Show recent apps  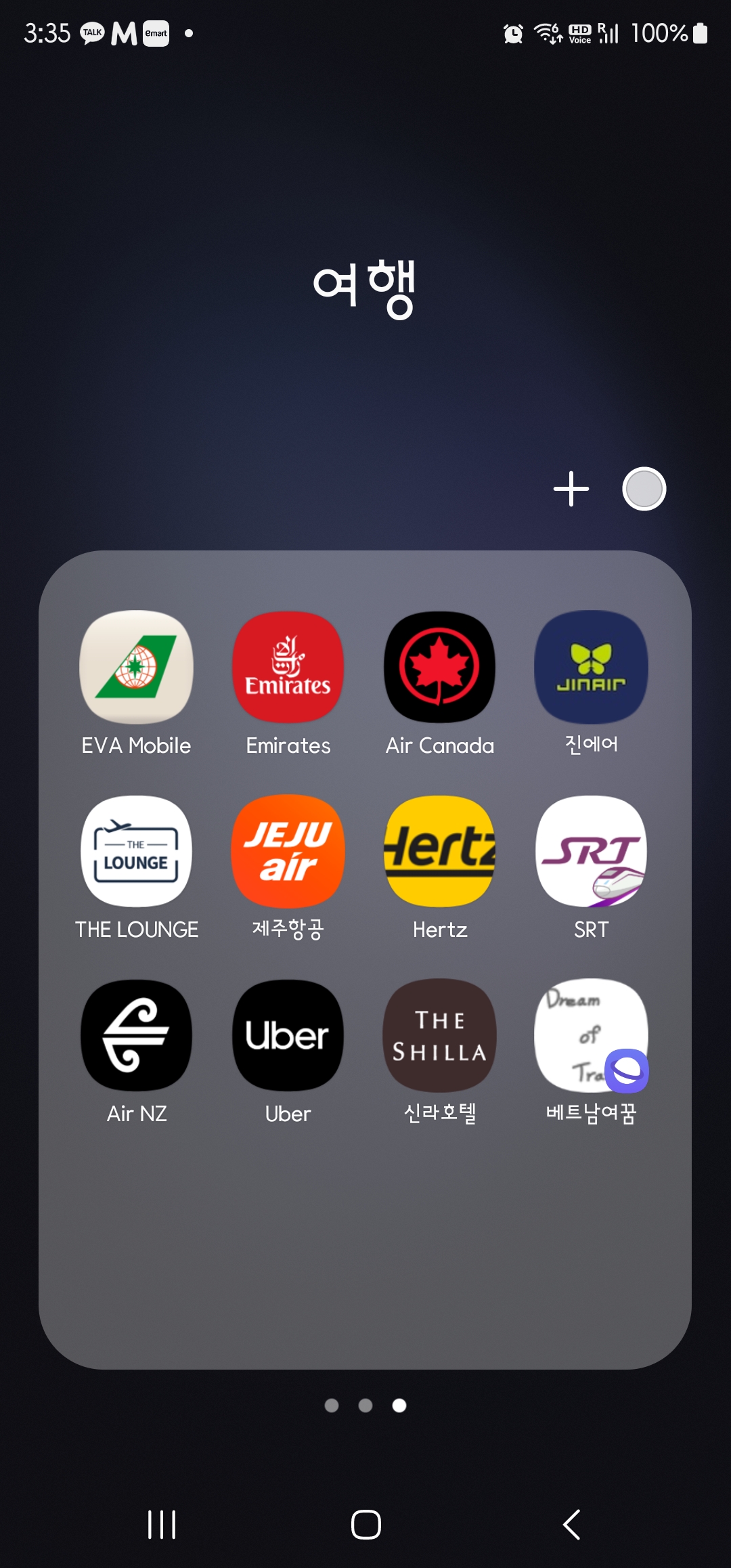(162, 1525)
